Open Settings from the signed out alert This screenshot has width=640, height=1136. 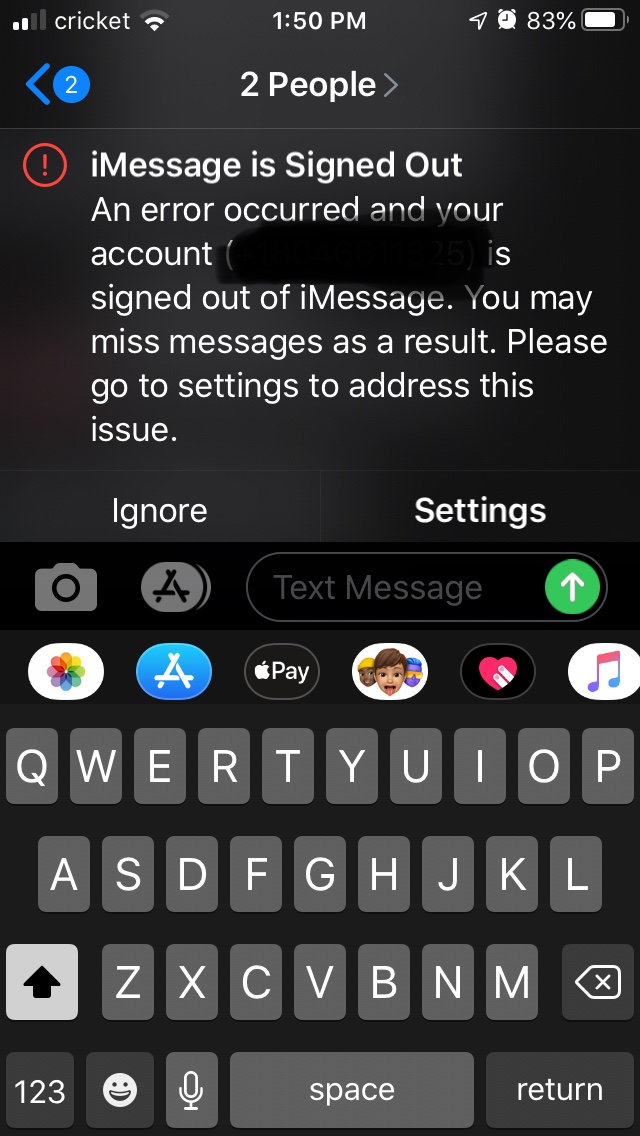(480, 511)
